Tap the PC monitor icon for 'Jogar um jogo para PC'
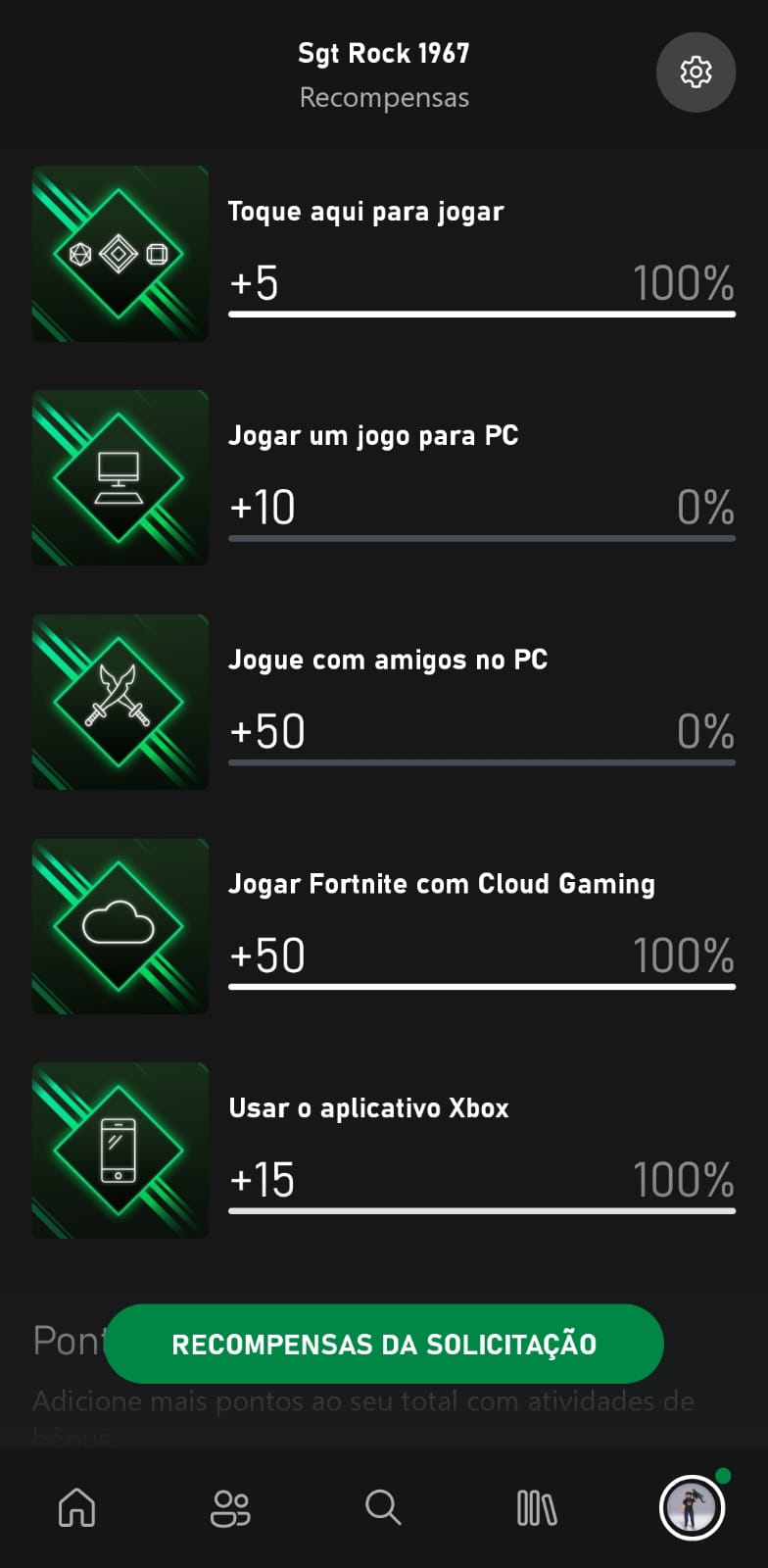768x1568 pixels. (120, 477)
